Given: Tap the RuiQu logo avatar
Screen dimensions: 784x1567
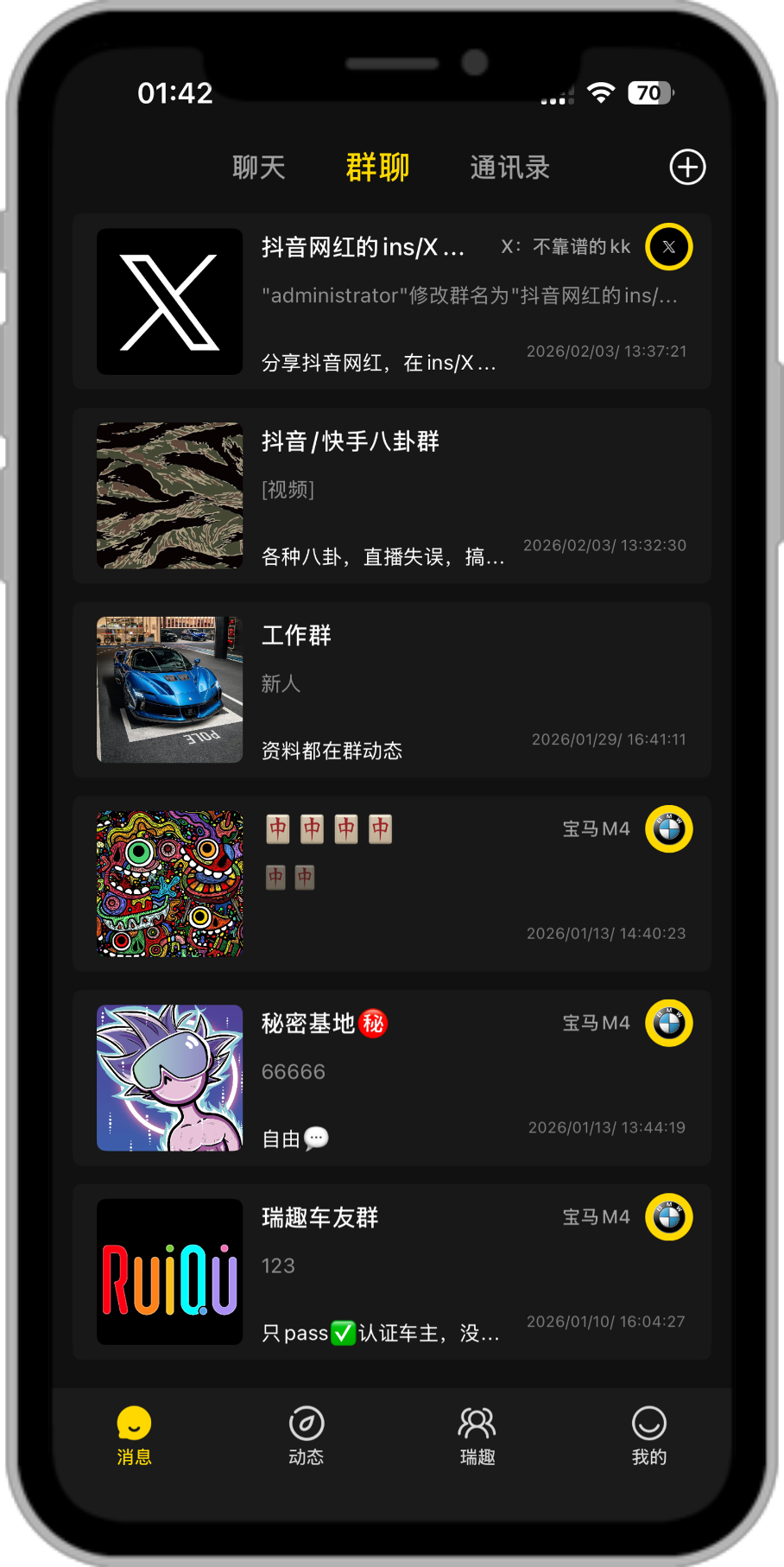Looking at the screenshot, I should click(x=169, y=1272).
